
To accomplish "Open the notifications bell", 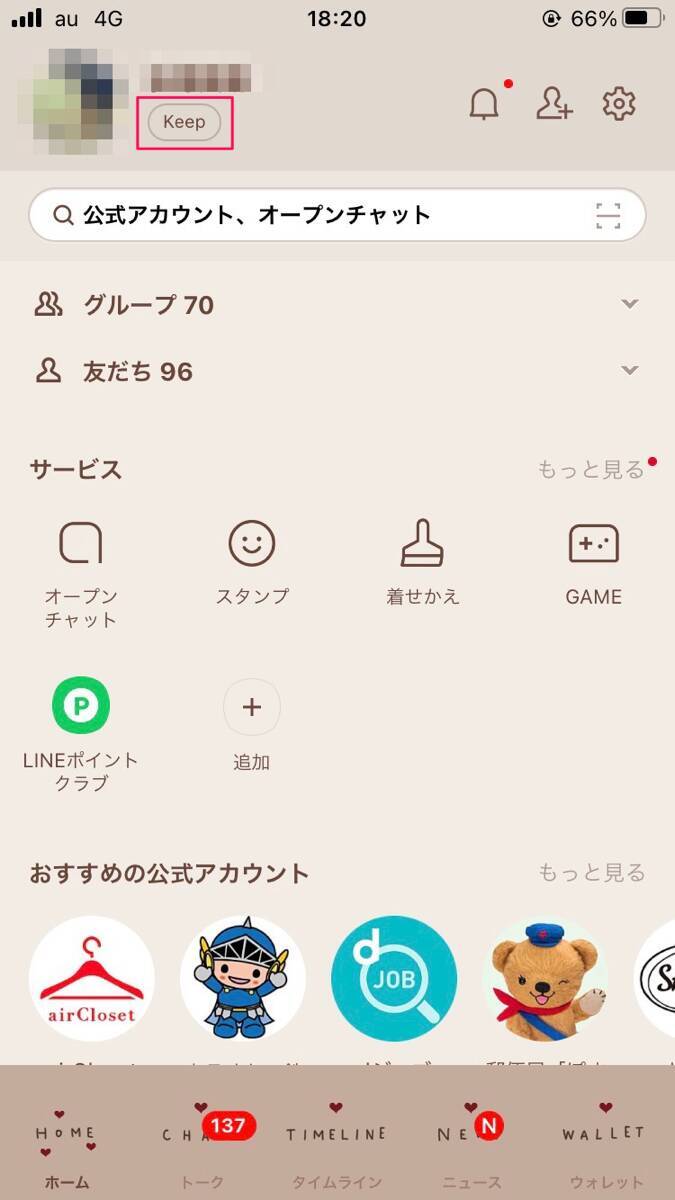I will [x=484, y=104].
